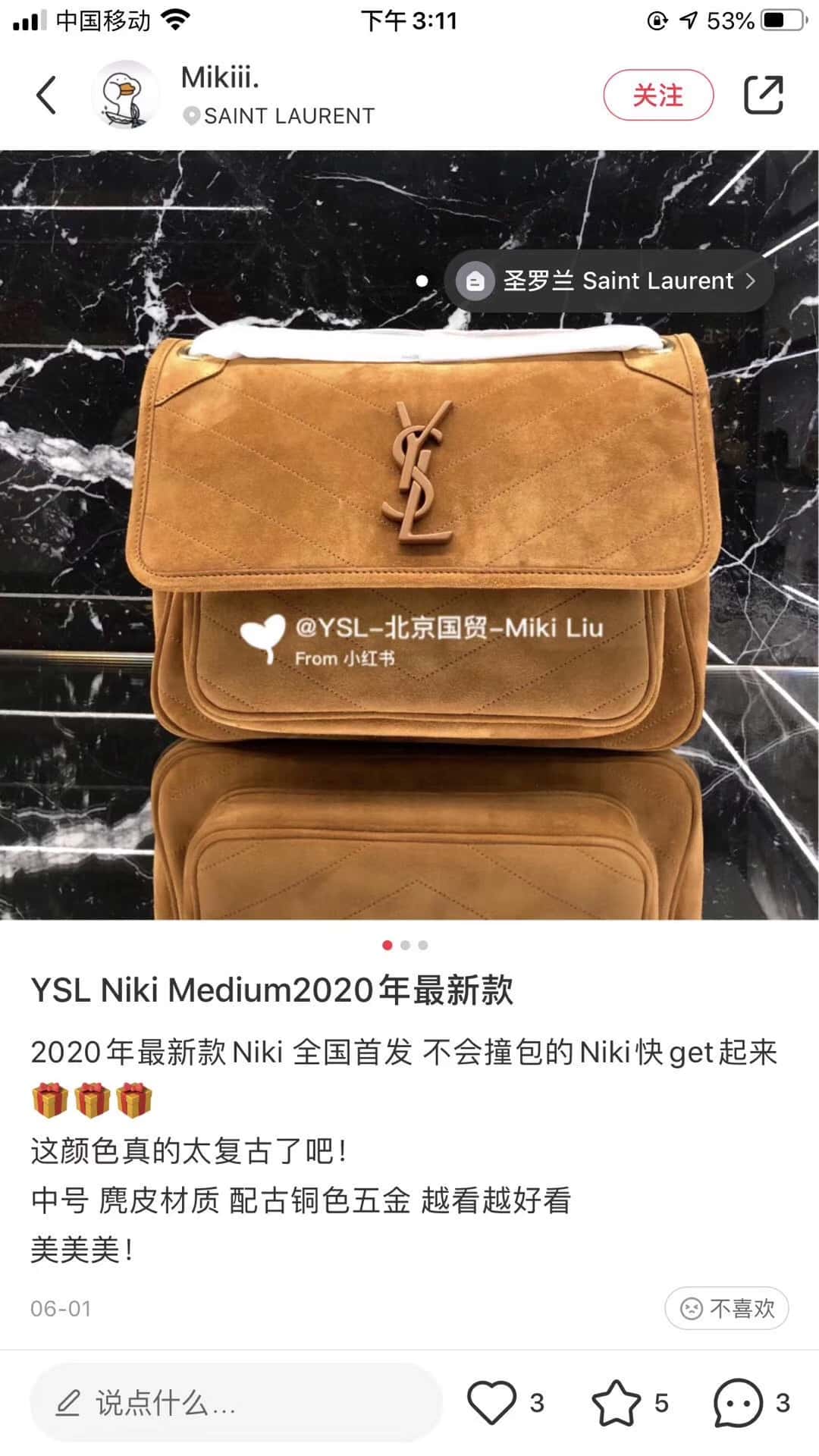
Task: Save the post with the star icon
Action: tap(616, 1403)
